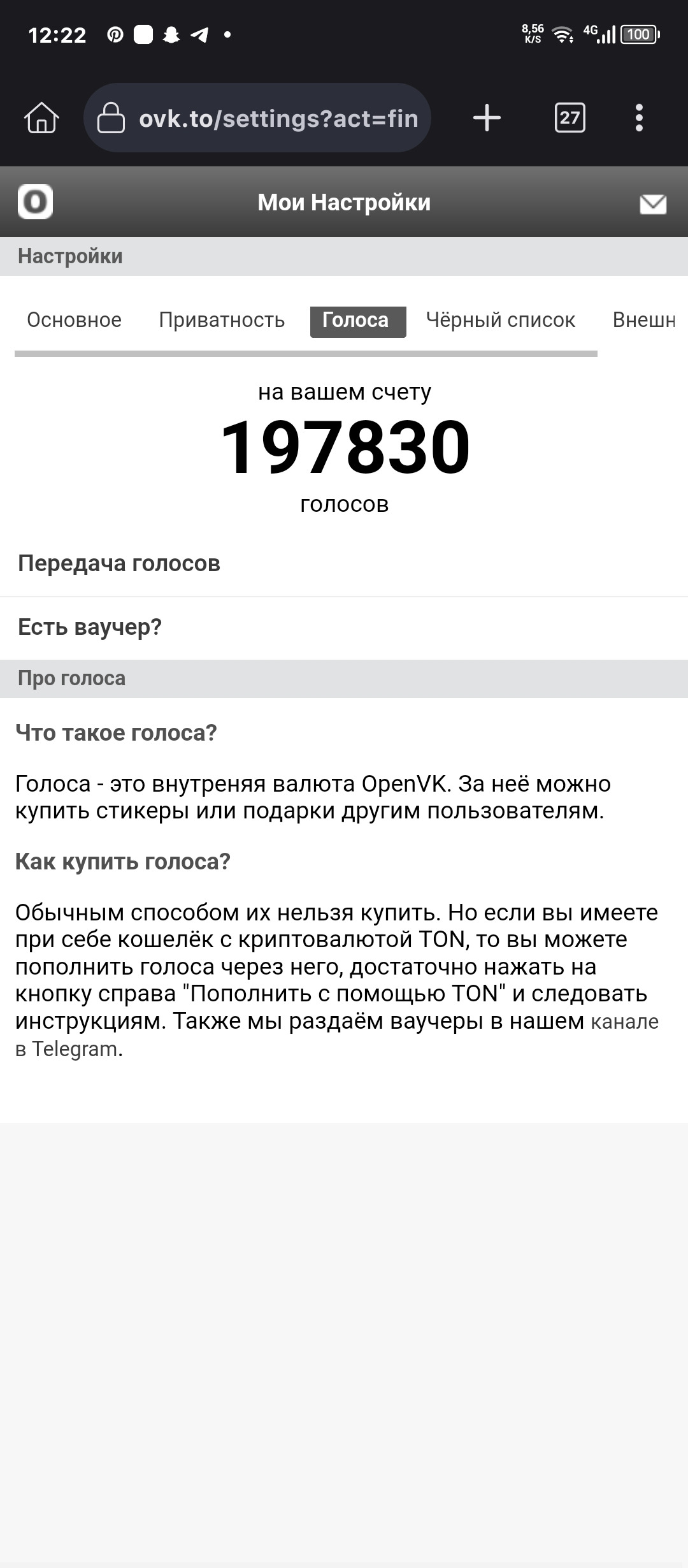This screenshot has width=688, height=1568.
Task: Open messages via the envelope icon
Action: pos(653,204)
